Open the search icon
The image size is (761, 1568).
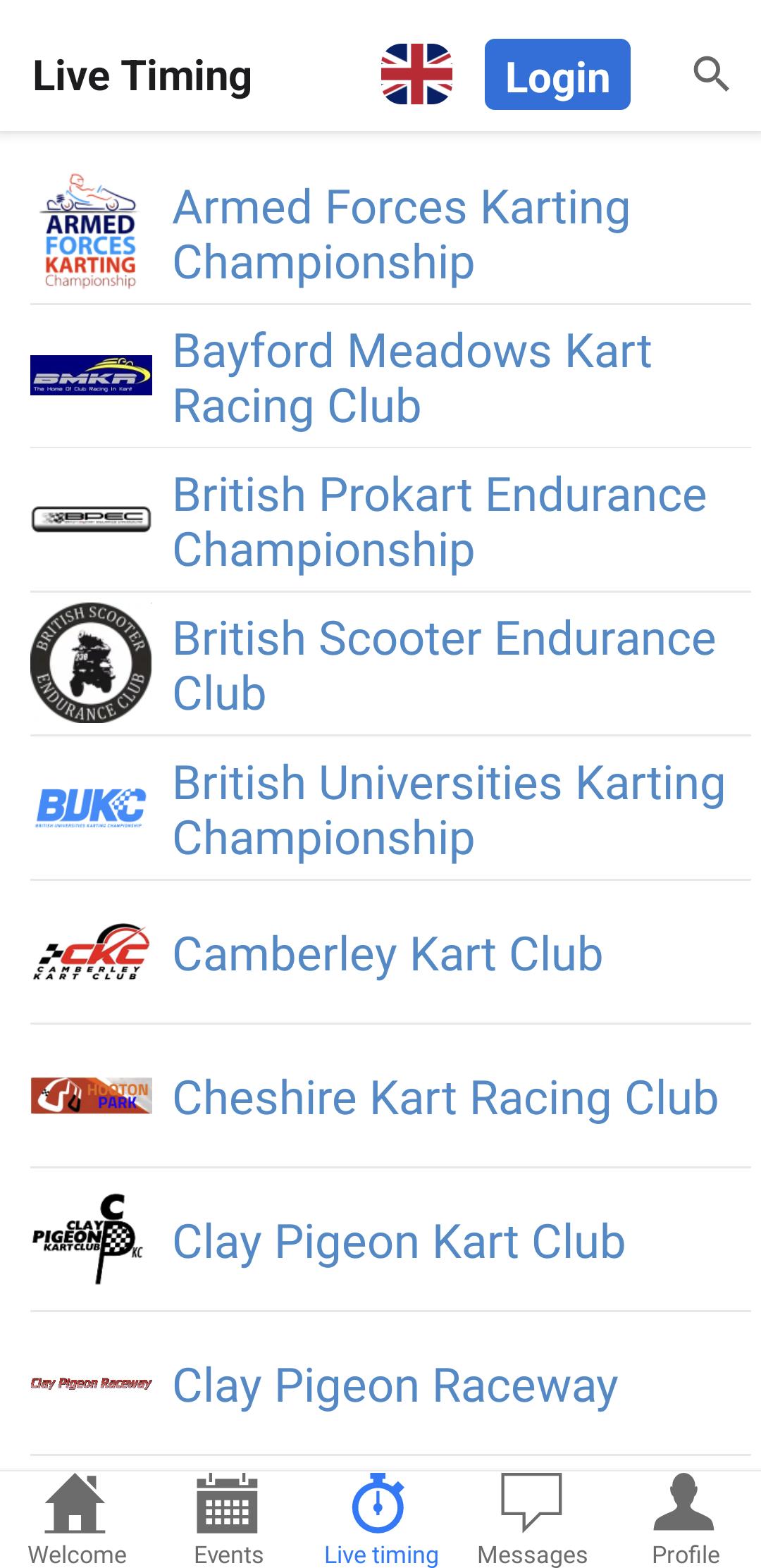click(711, 75)
